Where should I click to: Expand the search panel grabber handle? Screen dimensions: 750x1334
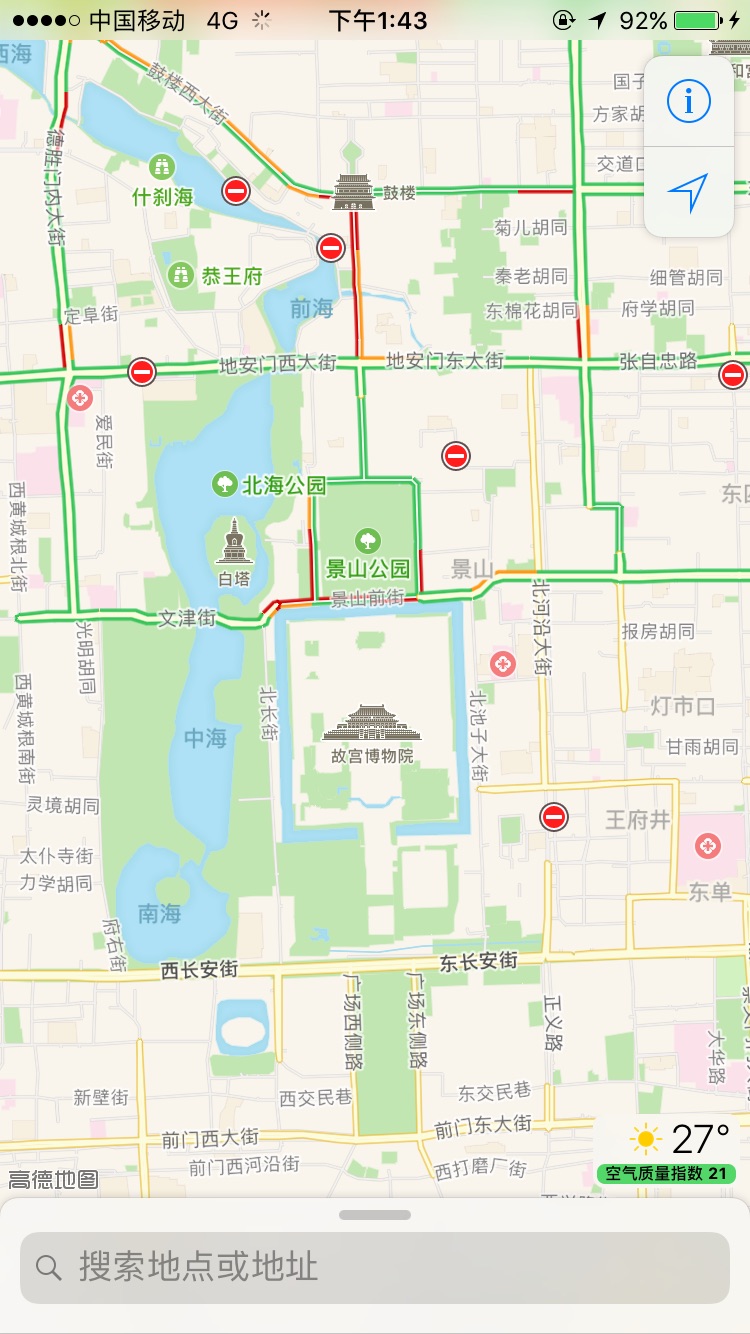tap(375, 1215)
